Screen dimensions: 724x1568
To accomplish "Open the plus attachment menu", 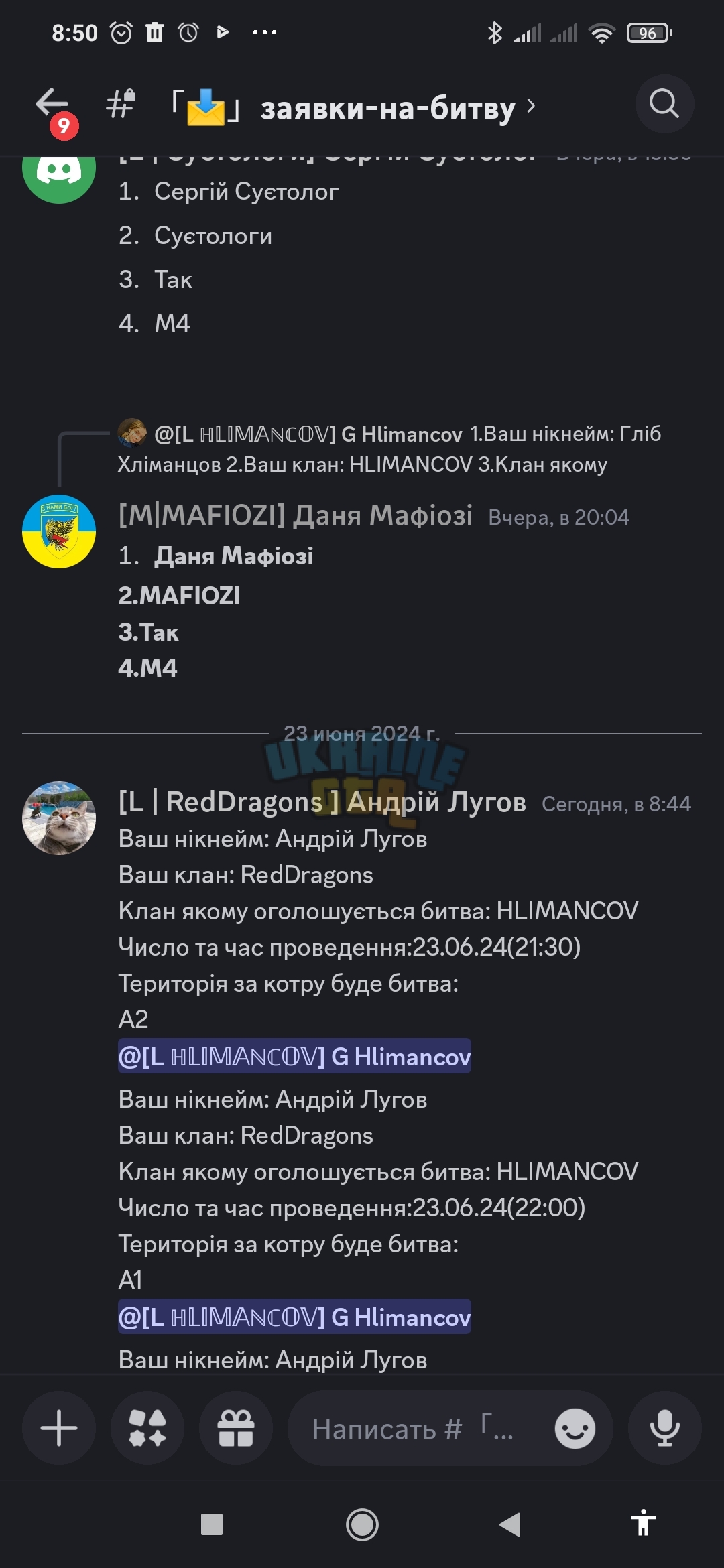I will coord(59,1428).
